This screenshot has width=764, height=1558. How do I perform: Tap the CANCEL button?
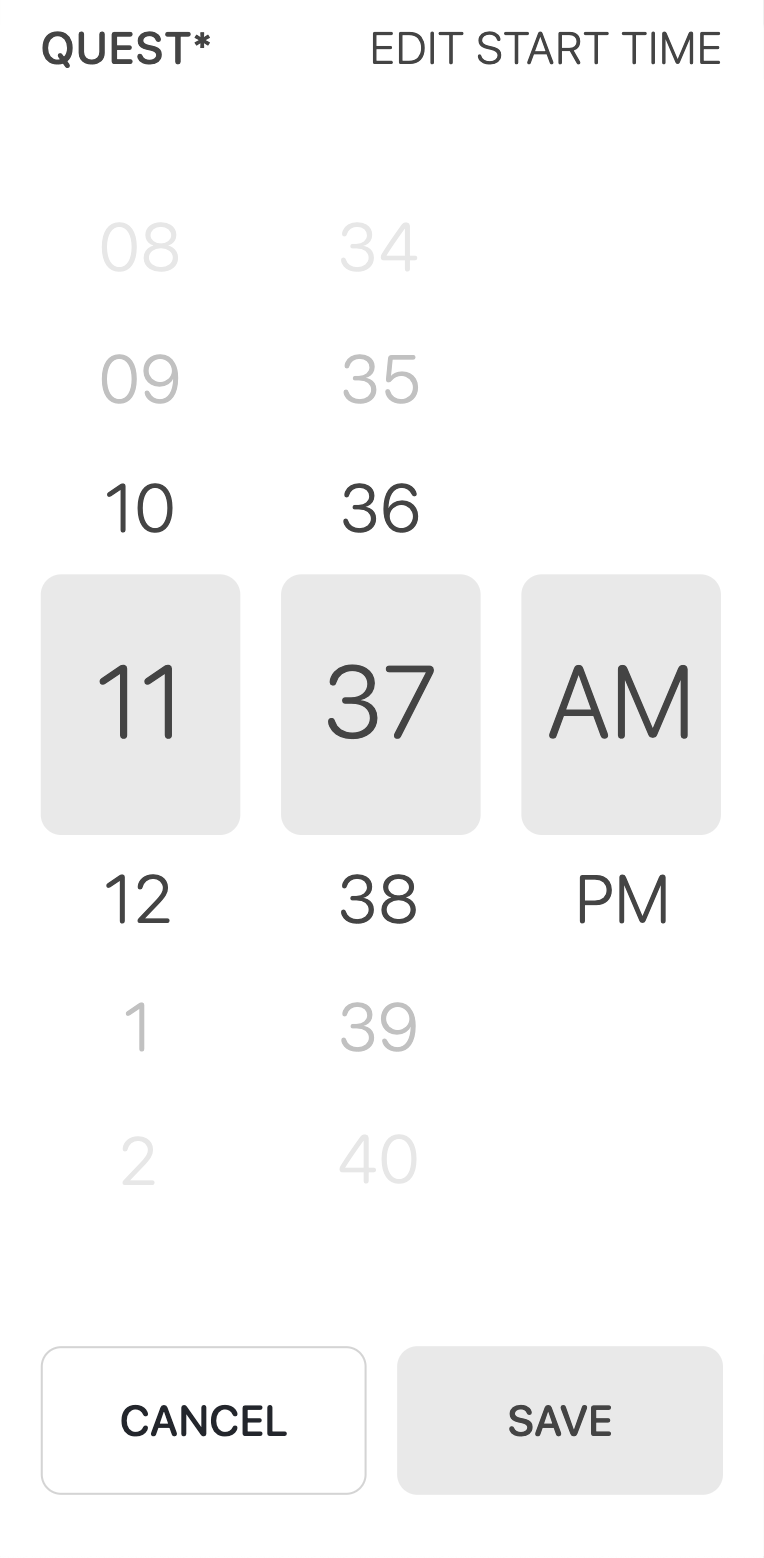[203, 1420]
